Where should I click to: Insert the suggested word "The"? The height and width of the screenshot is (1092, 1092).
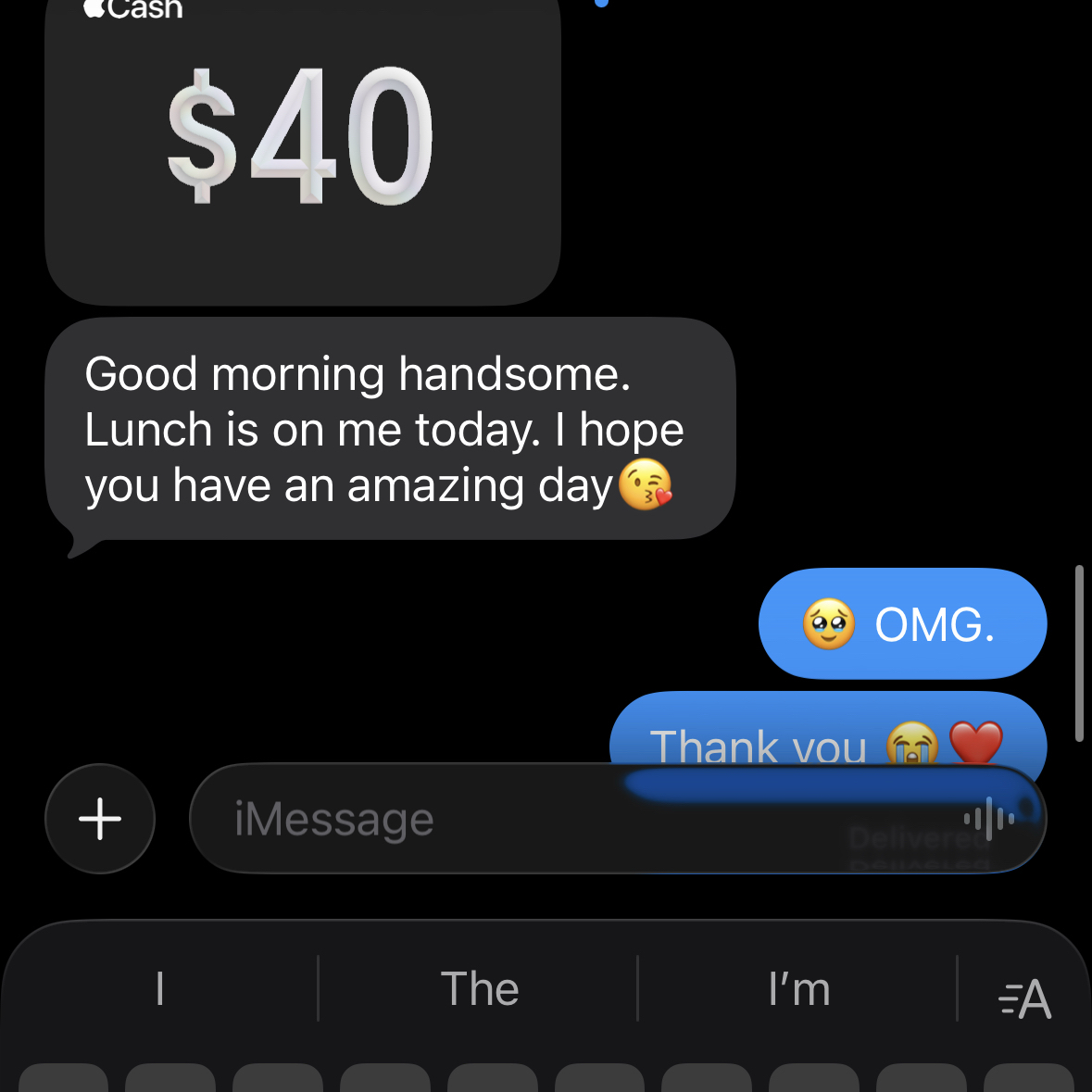[479, 989]
